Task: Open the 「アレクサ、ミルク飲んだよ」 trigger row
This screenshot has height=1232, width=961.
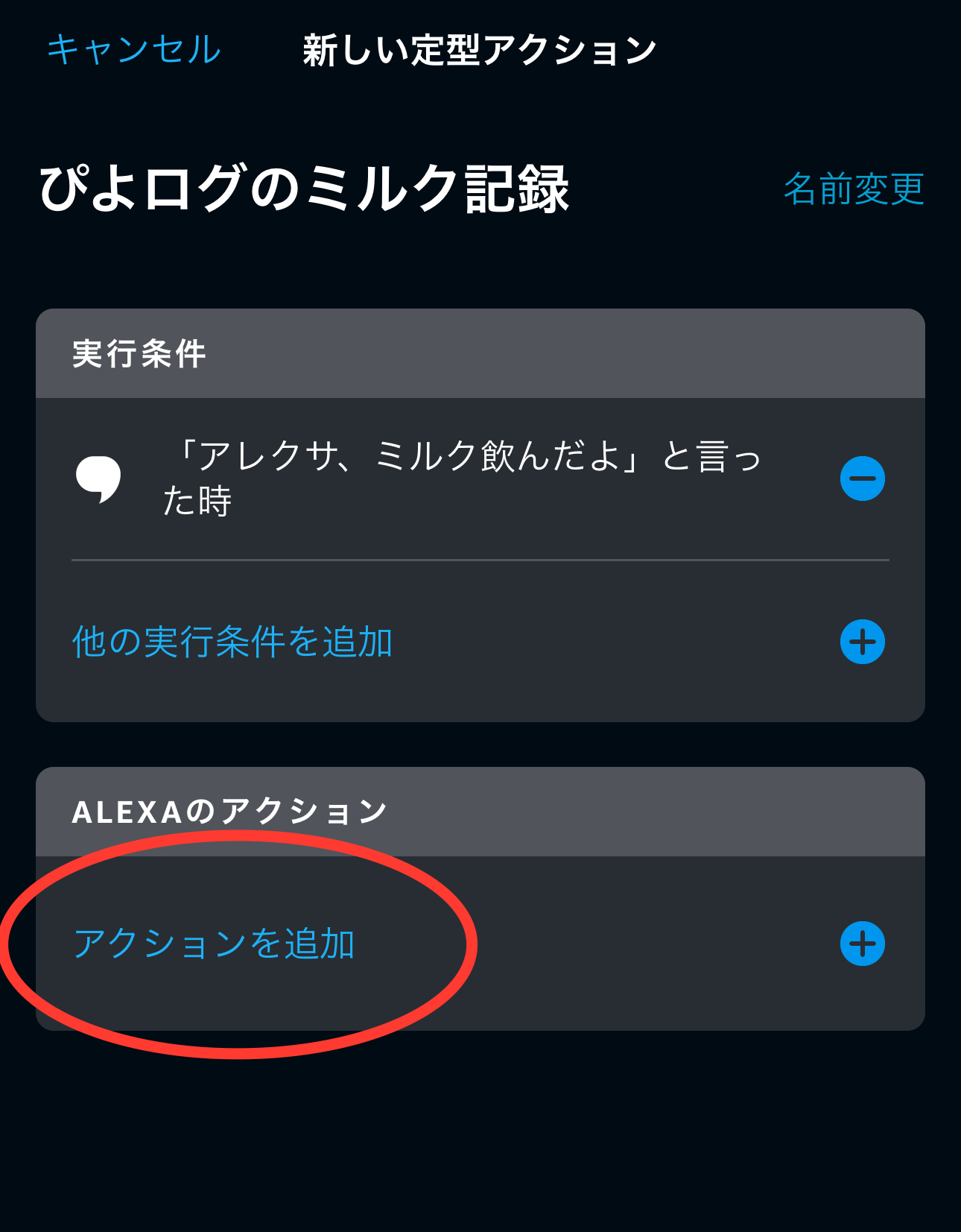Action: pos(462,478)
